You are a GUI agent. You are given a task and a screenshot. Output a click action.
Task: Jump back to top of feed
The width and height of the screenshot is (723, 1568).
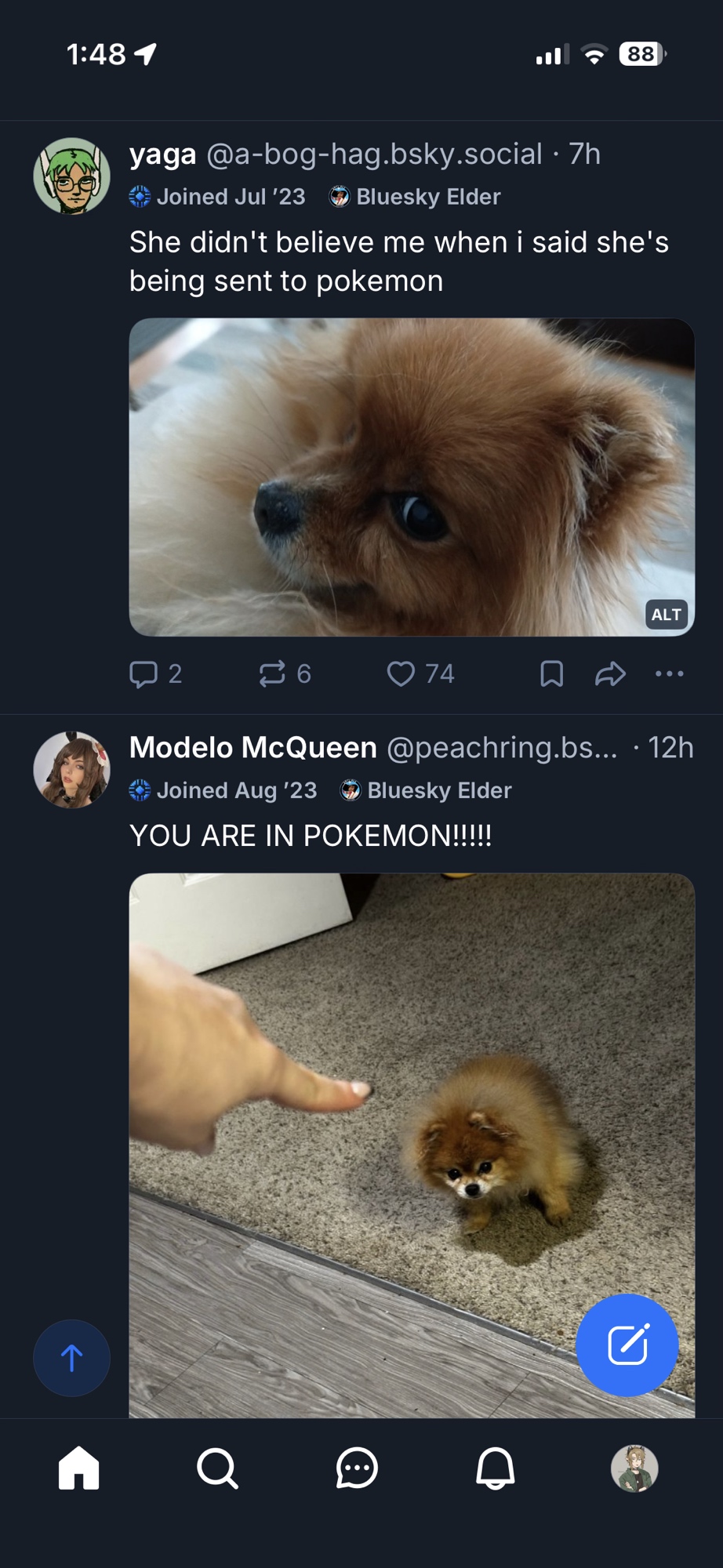[x=71, y=1358]
